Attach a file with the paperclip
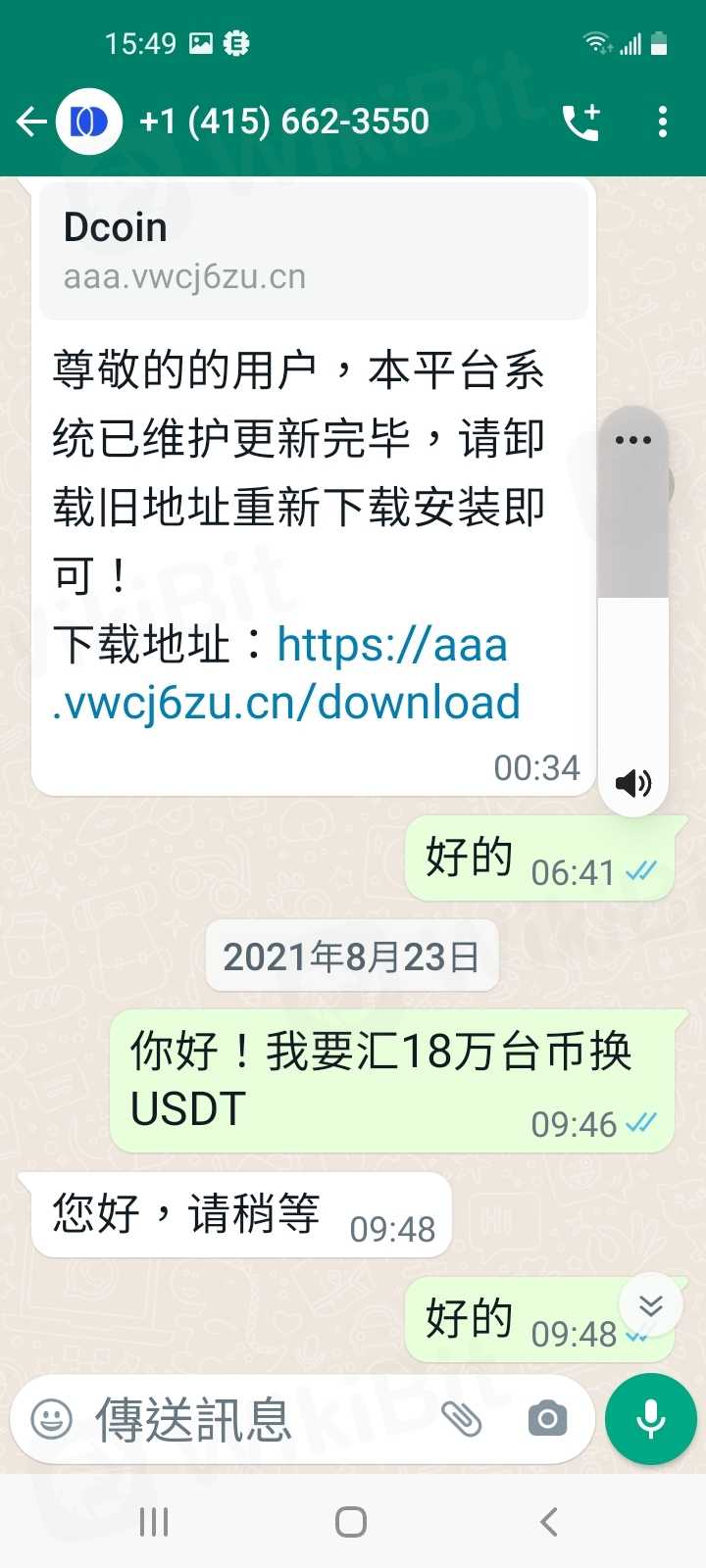The width and height of the screenshot is (706, 1568). 461,1418
